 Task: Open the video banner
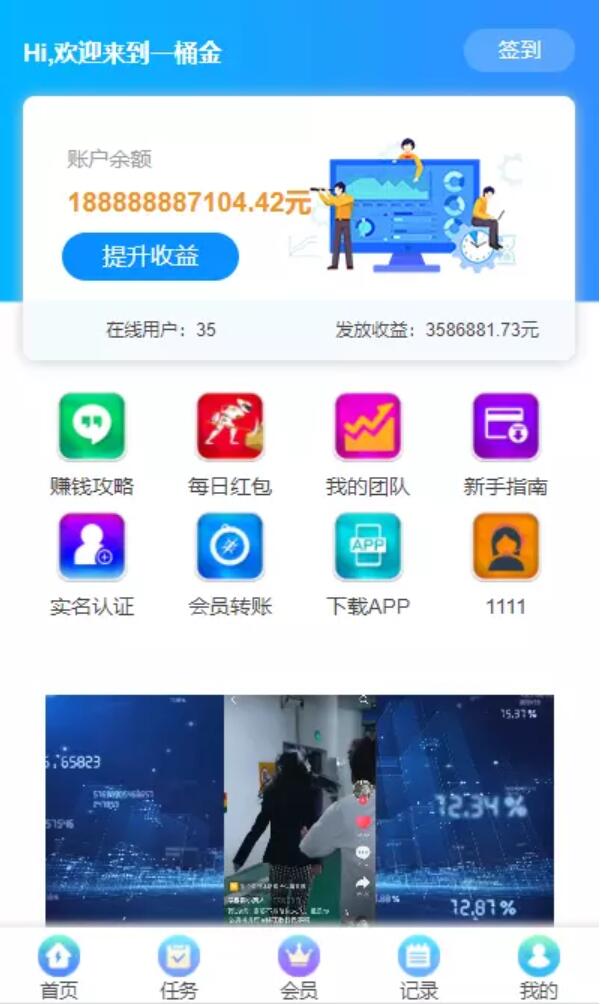point(299,810)
